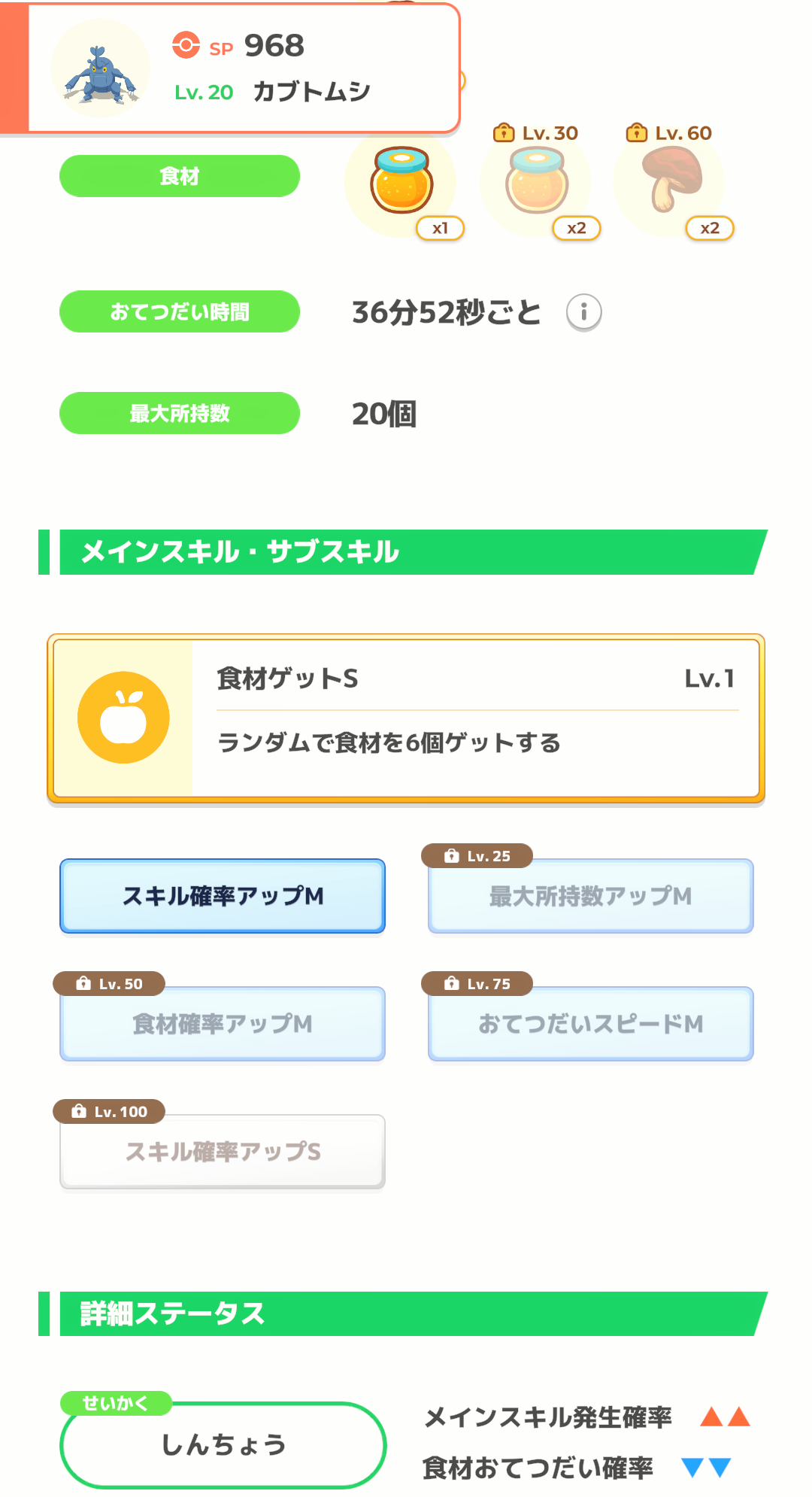Open the info icon next to おてつだい時間
Image resolution: width=812 pixels, height=1497 pixels.
click(583, 312)
